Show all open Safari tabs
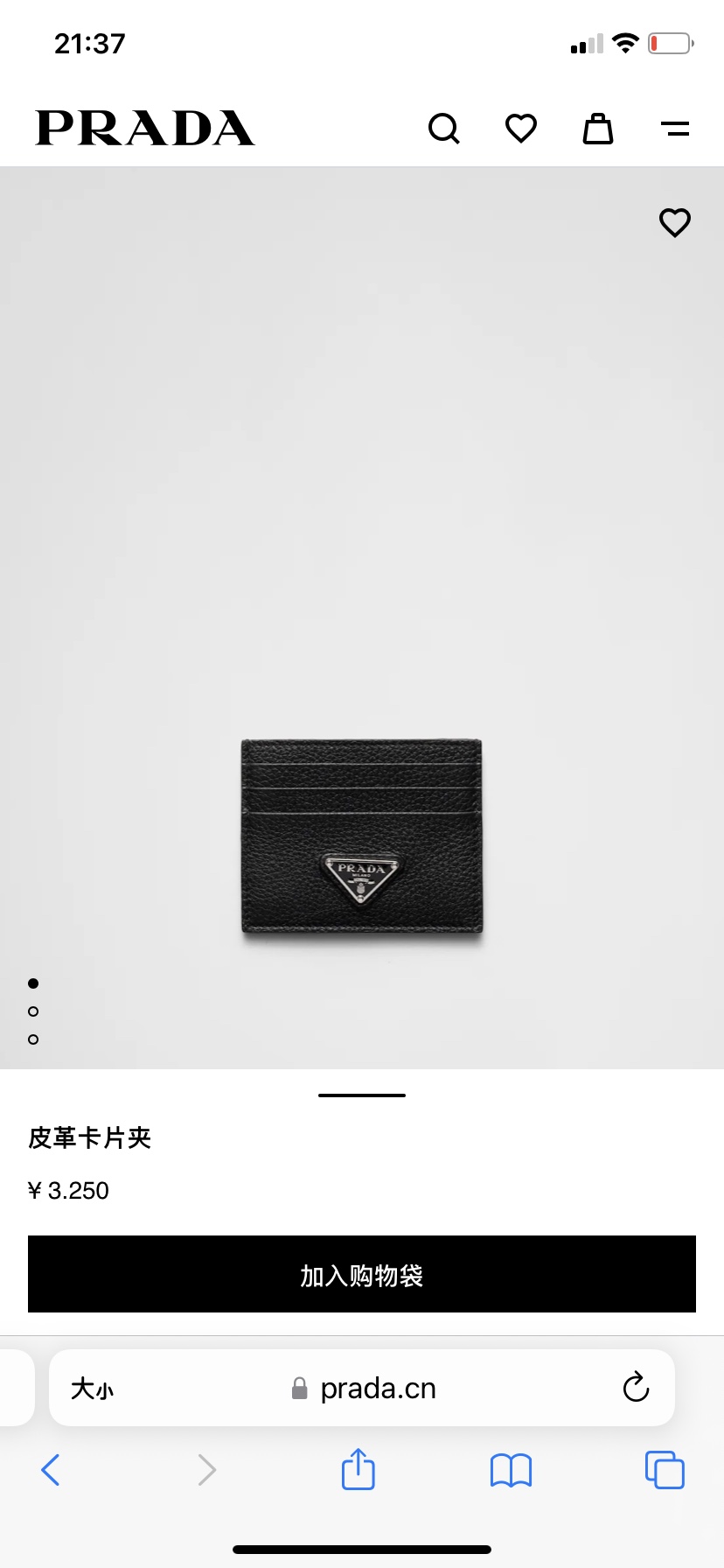The image size is (724, 1568). click(665, 1470)
